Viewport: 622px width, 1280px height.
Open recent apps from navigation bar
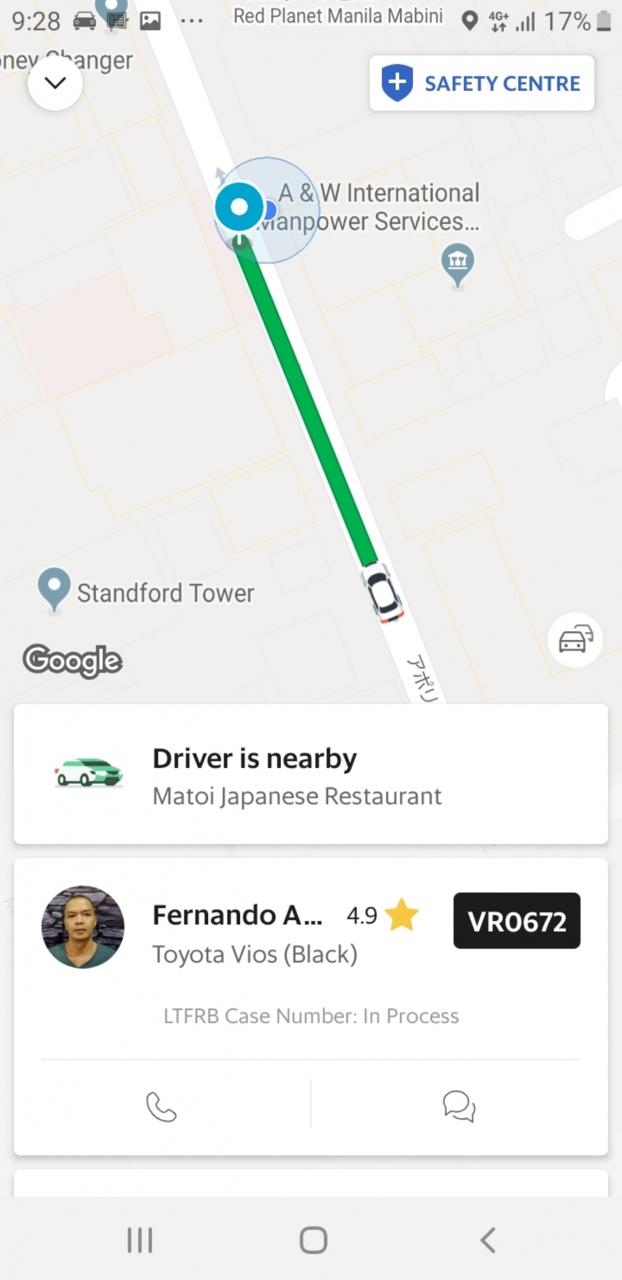point(140,1240)
